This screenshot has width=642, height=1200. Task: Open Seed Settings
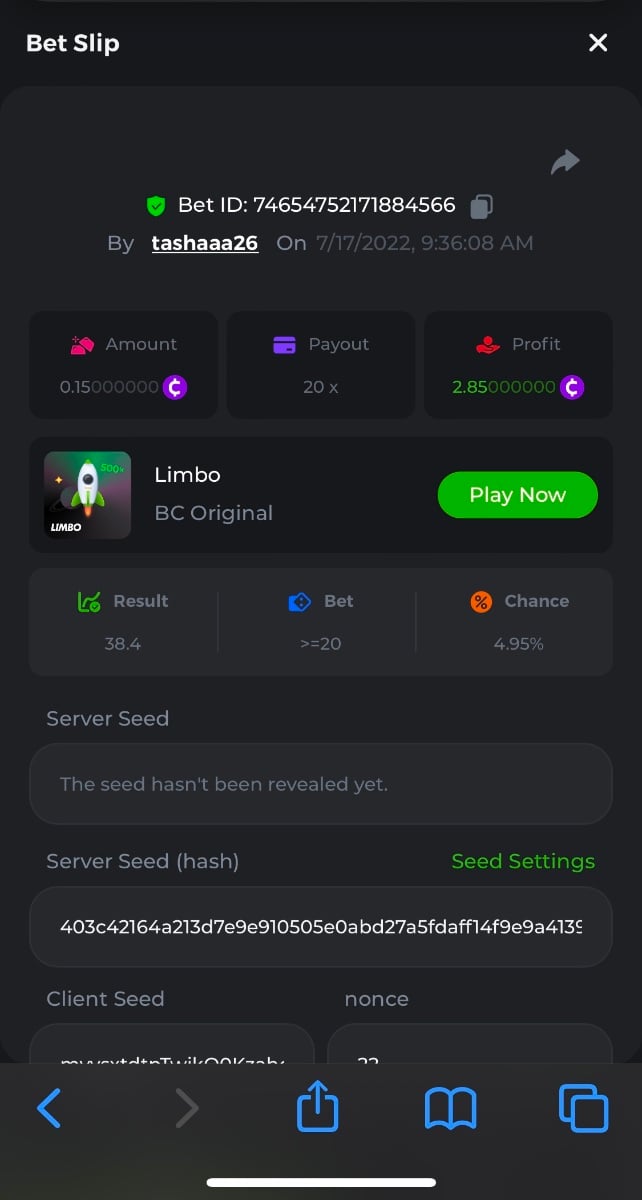(523, 861)
